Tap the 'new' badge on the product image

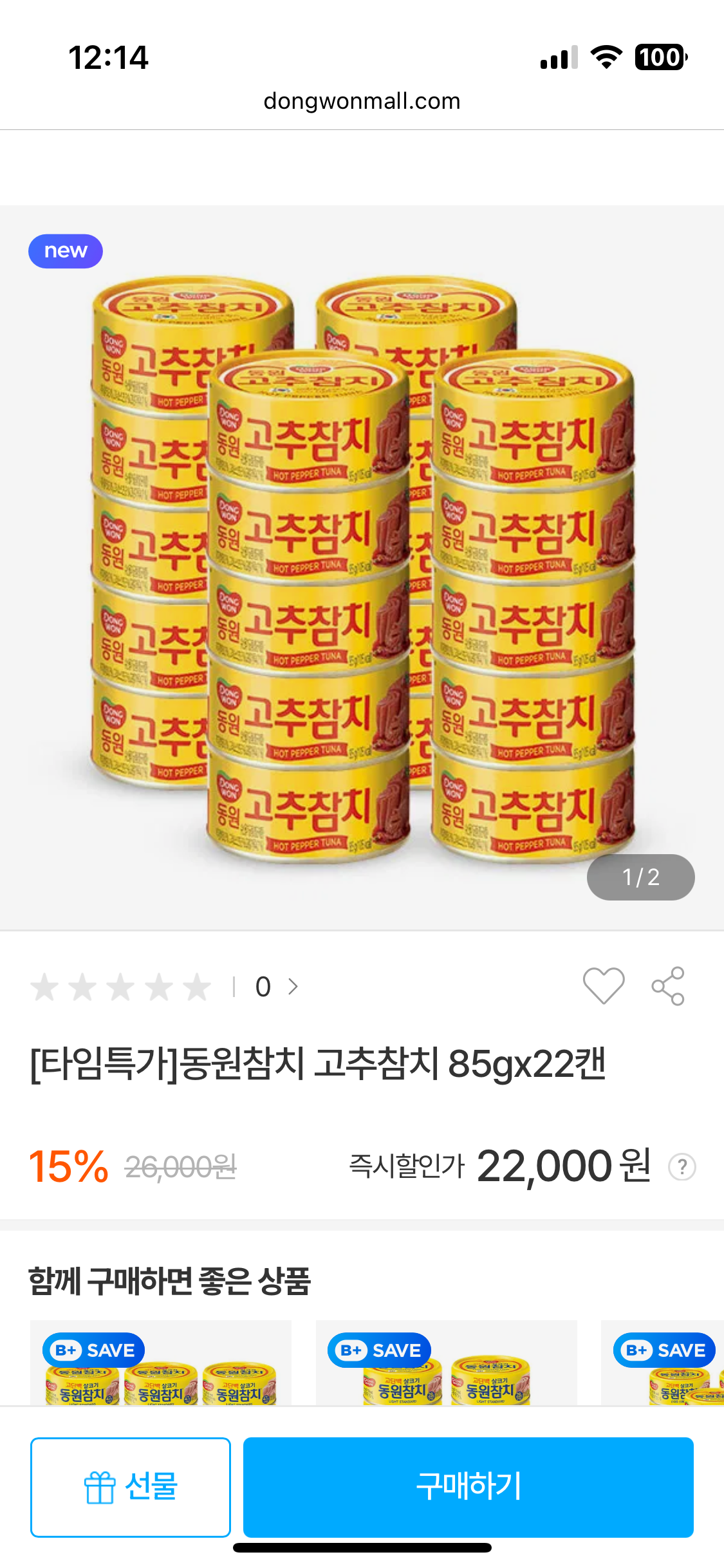(x=65, y=251)
